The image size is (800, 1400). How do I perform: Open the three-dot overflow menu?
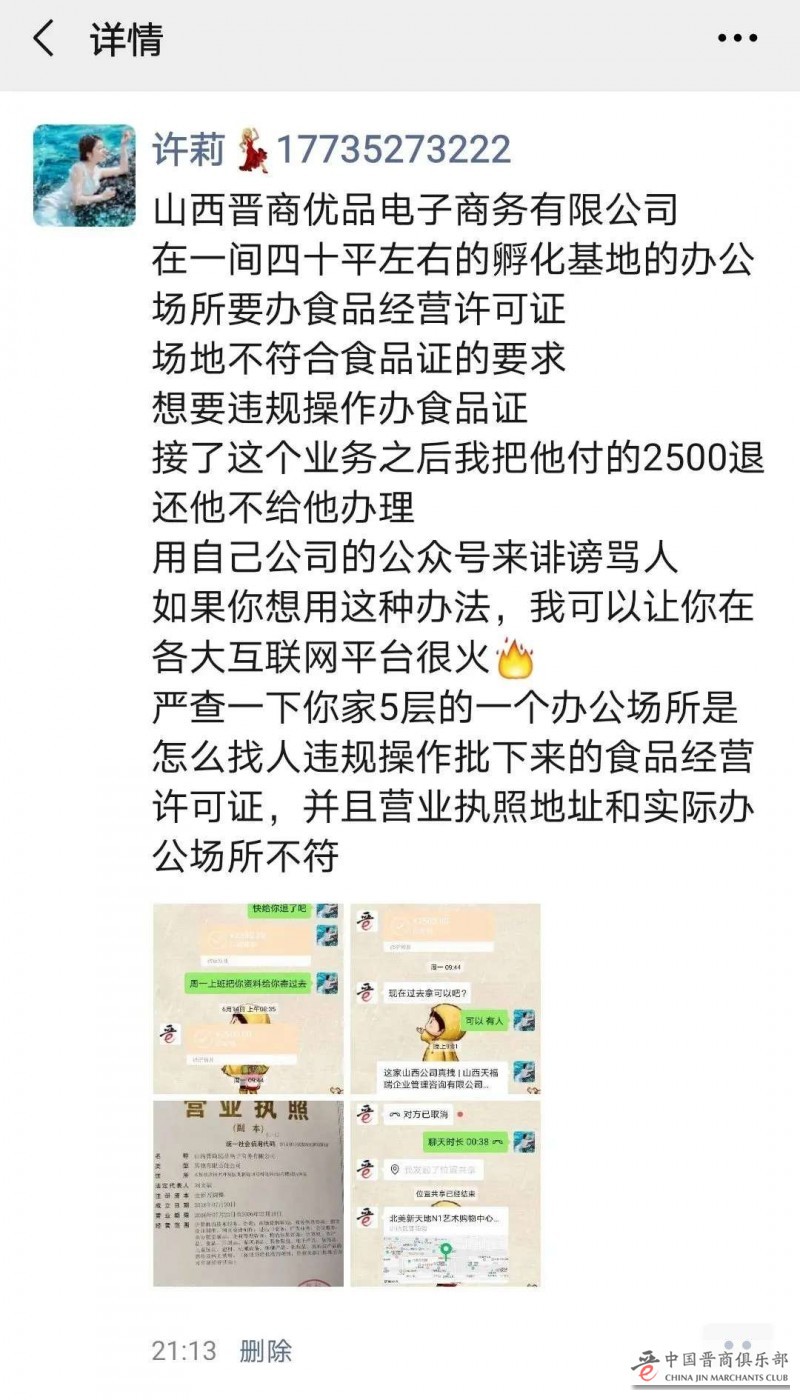click(737, 38)
